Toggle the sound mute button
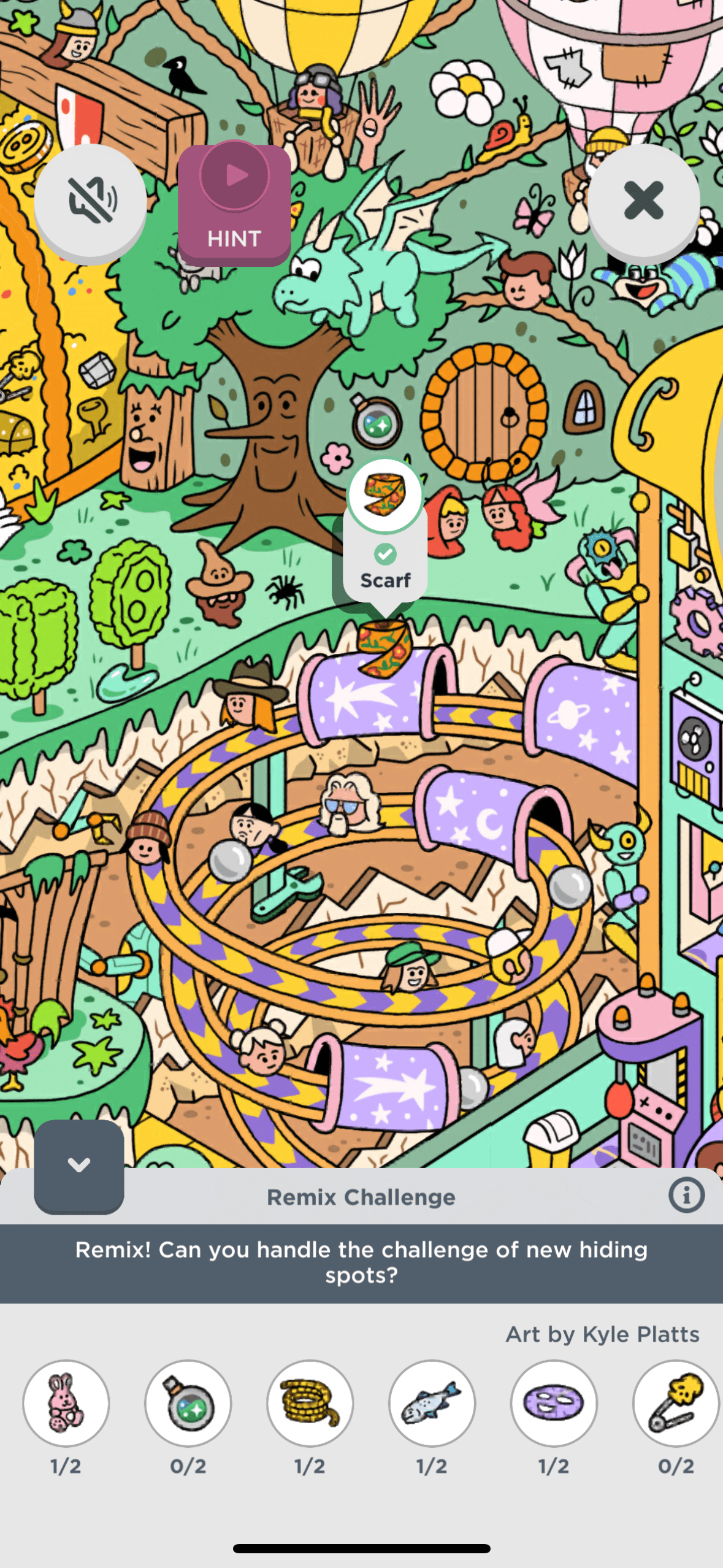723x1568 pixels. click(90, 201)
